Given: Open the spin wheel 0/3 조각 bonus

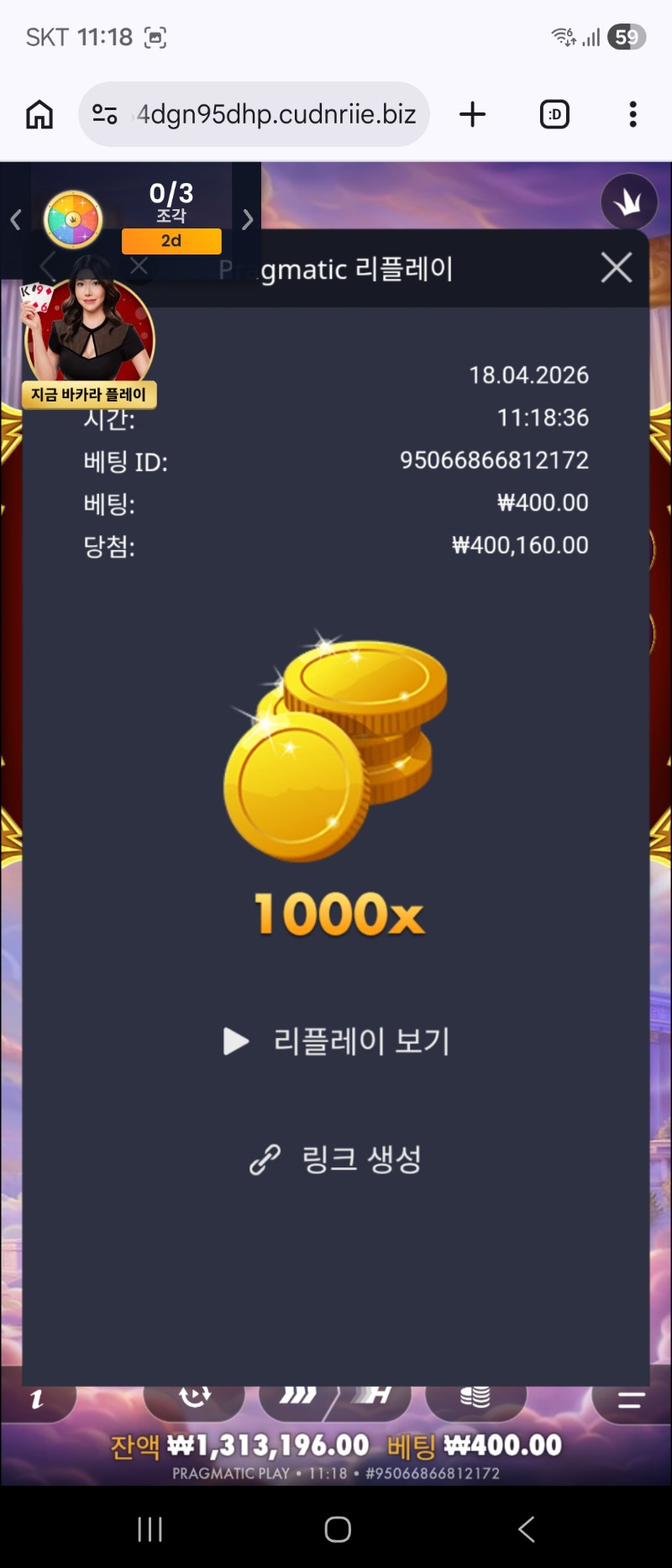Looking at the screenshot, I should tap(73, 219).
